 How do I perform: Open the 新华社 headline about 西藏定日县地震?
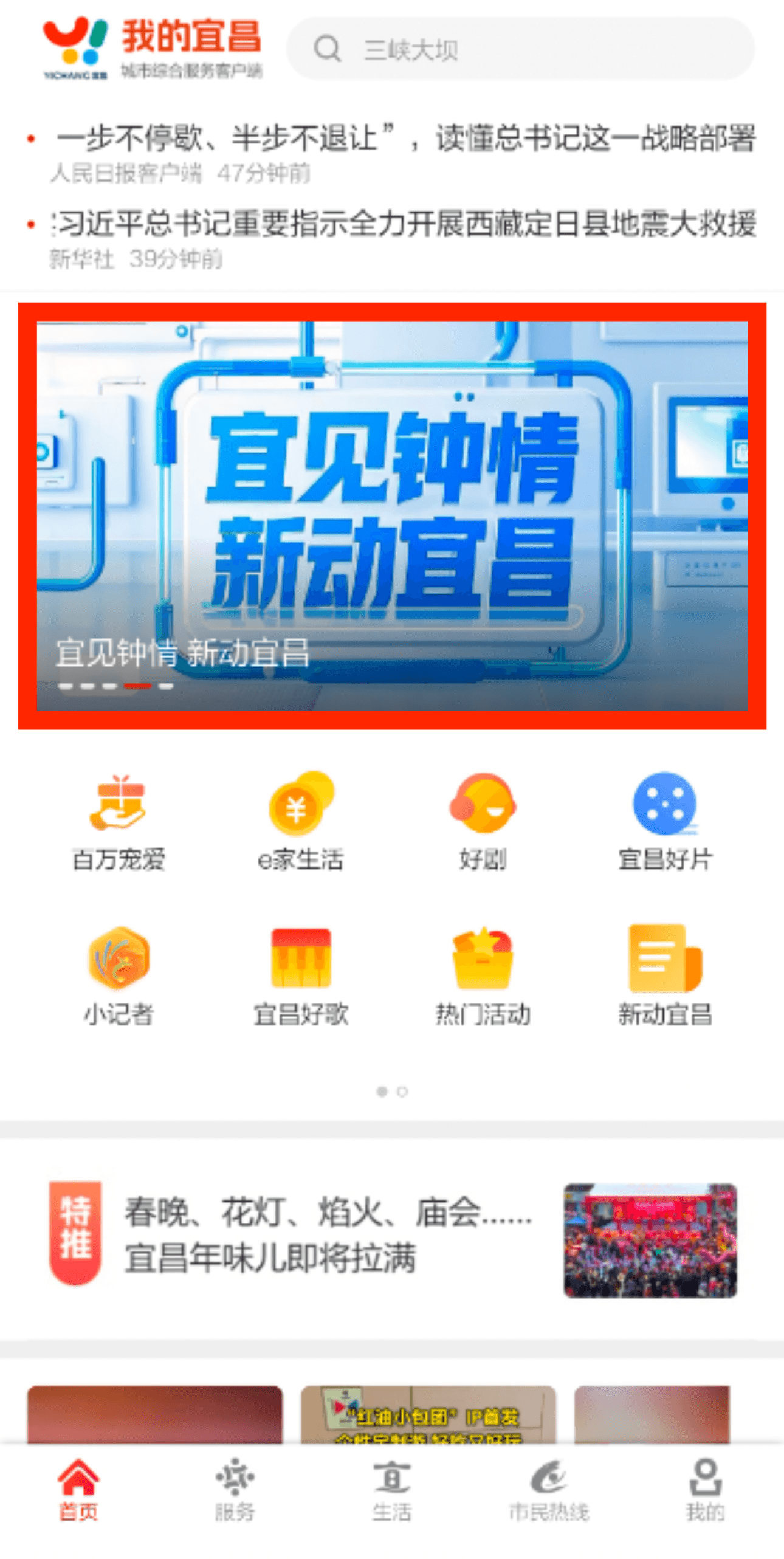404,224
